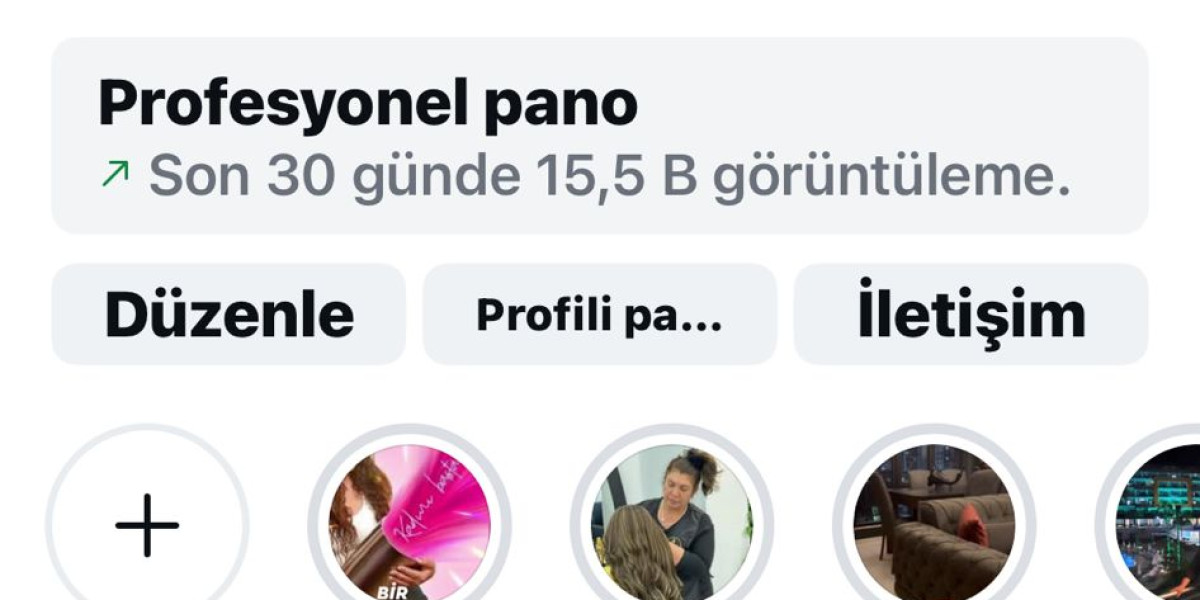1200x600 pixels.
Task: Open the Profesyonel pano dashboard card
Action: click(x=600, y=136)
